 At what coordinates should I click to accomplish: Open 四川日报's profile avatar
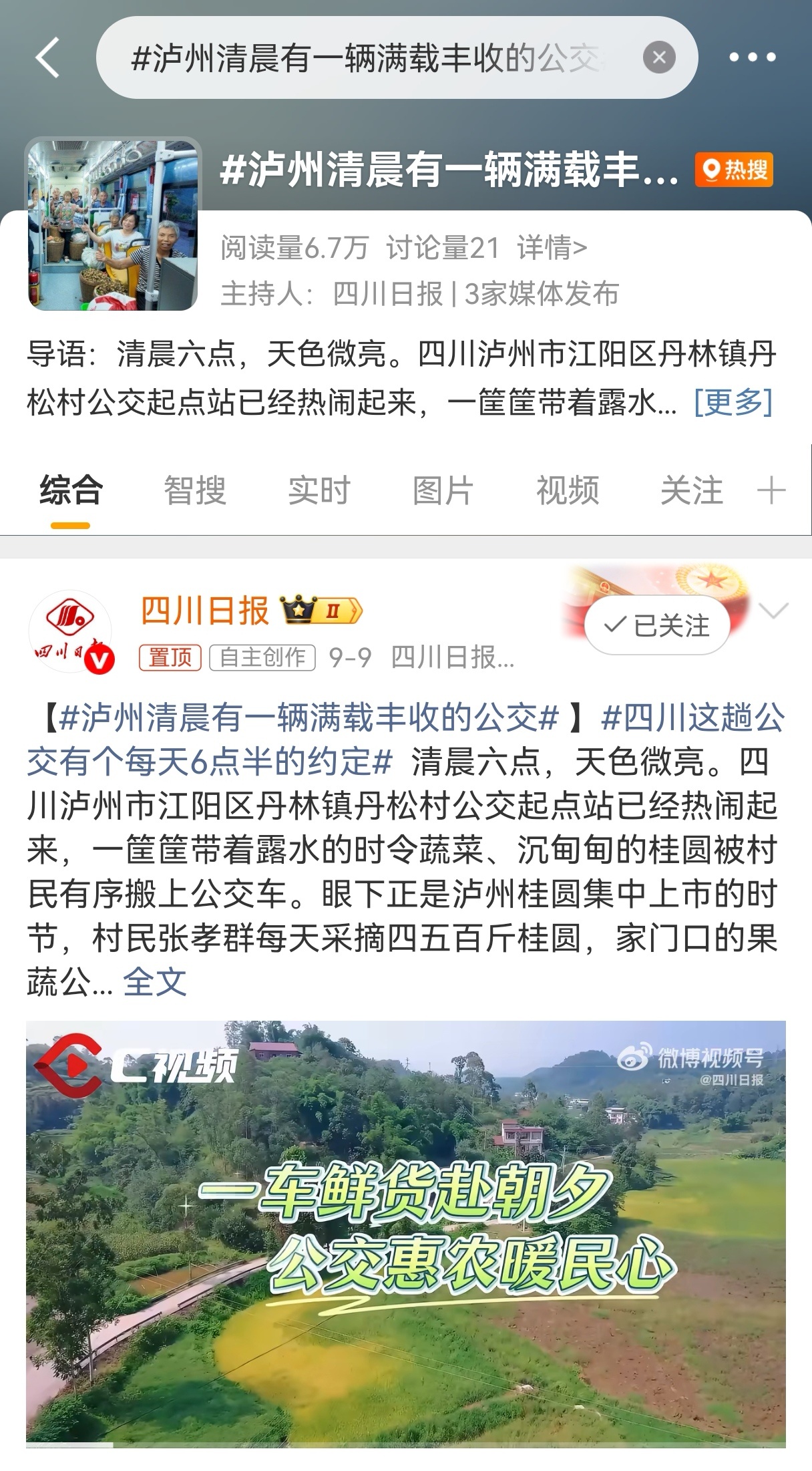(70, 631)
